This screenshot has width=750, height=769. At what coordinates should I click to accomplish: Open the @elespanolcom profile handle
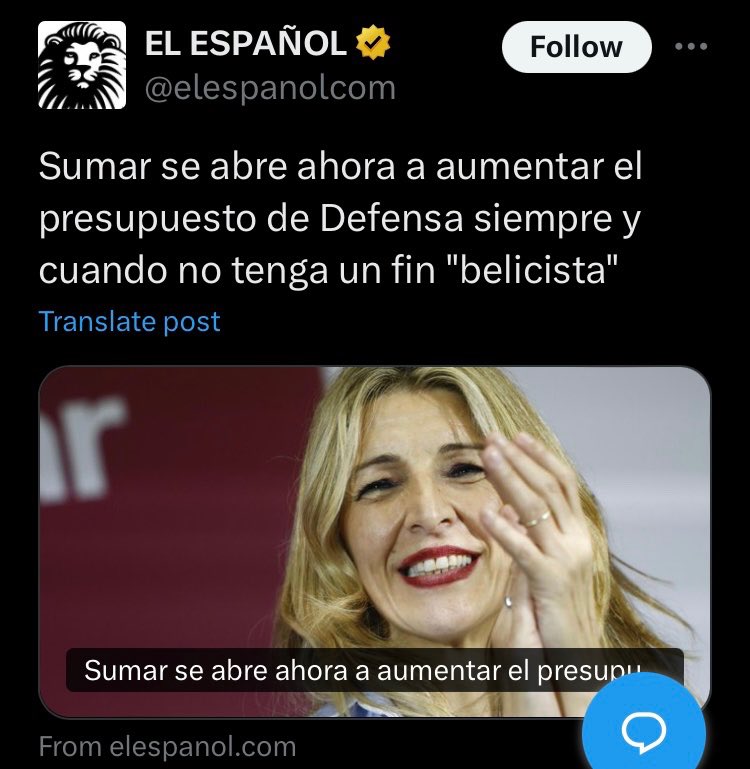270,89
